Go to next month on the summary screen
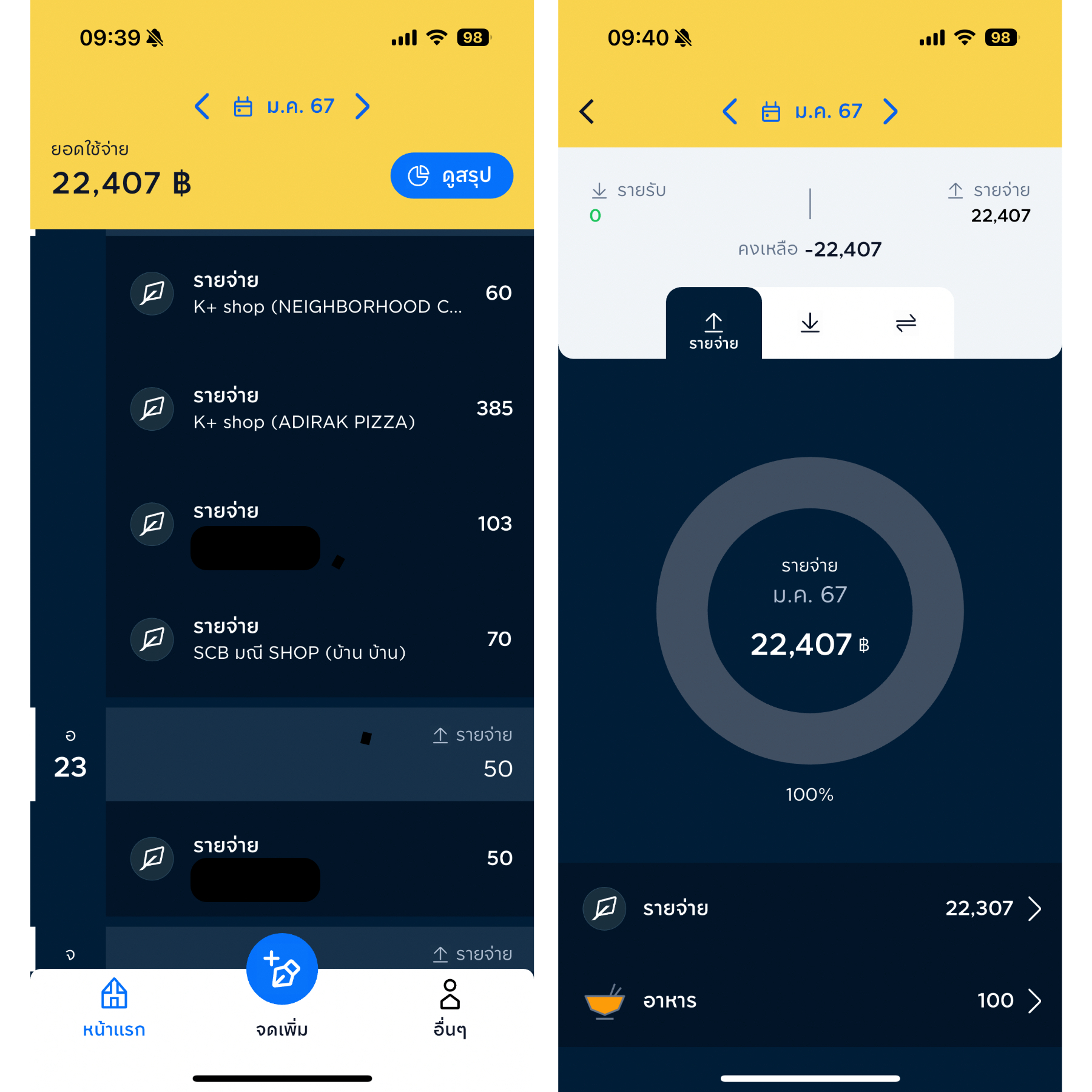Screen dimensions: 1092x1092 891,112
